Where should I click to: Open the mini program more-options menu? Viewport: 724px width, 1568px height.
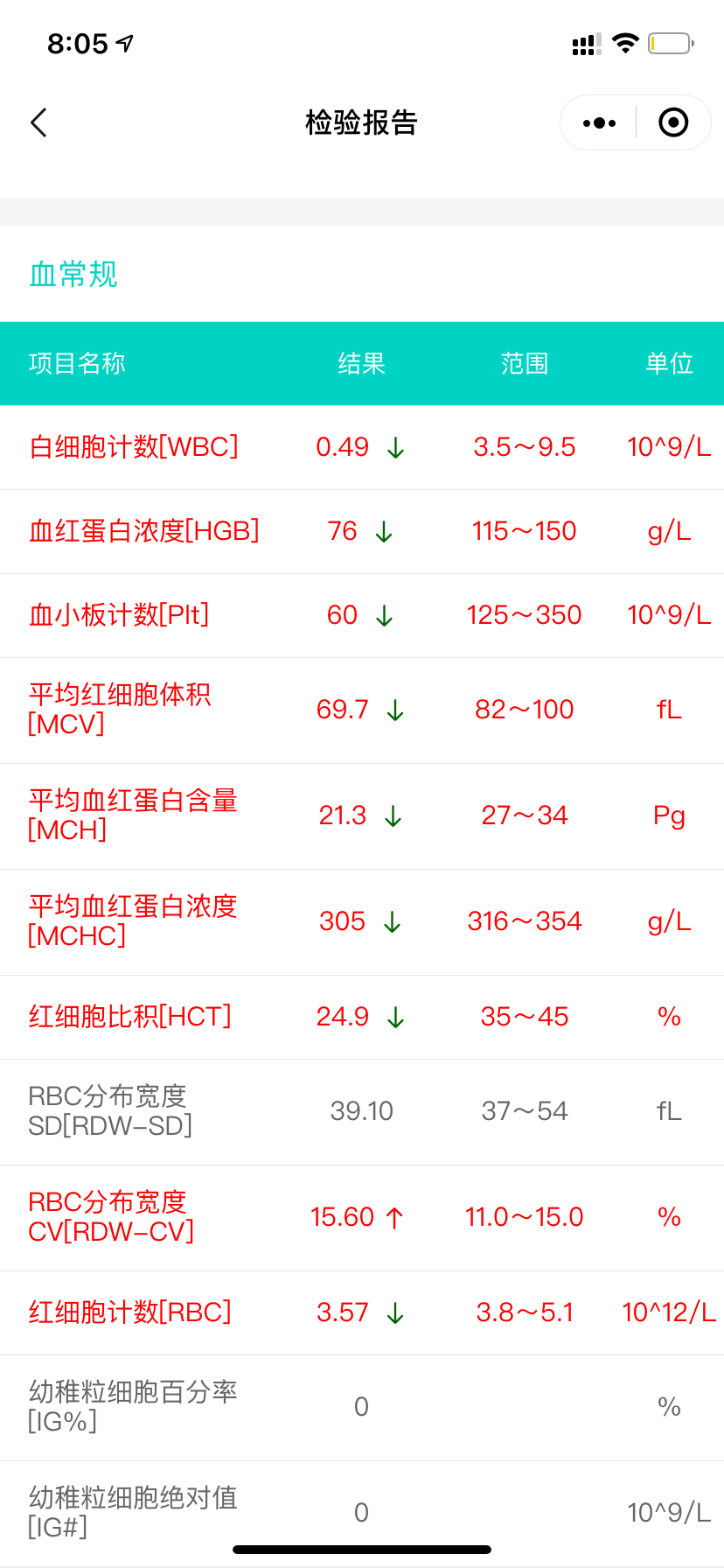pyautogui.click(x=599, y=122)
